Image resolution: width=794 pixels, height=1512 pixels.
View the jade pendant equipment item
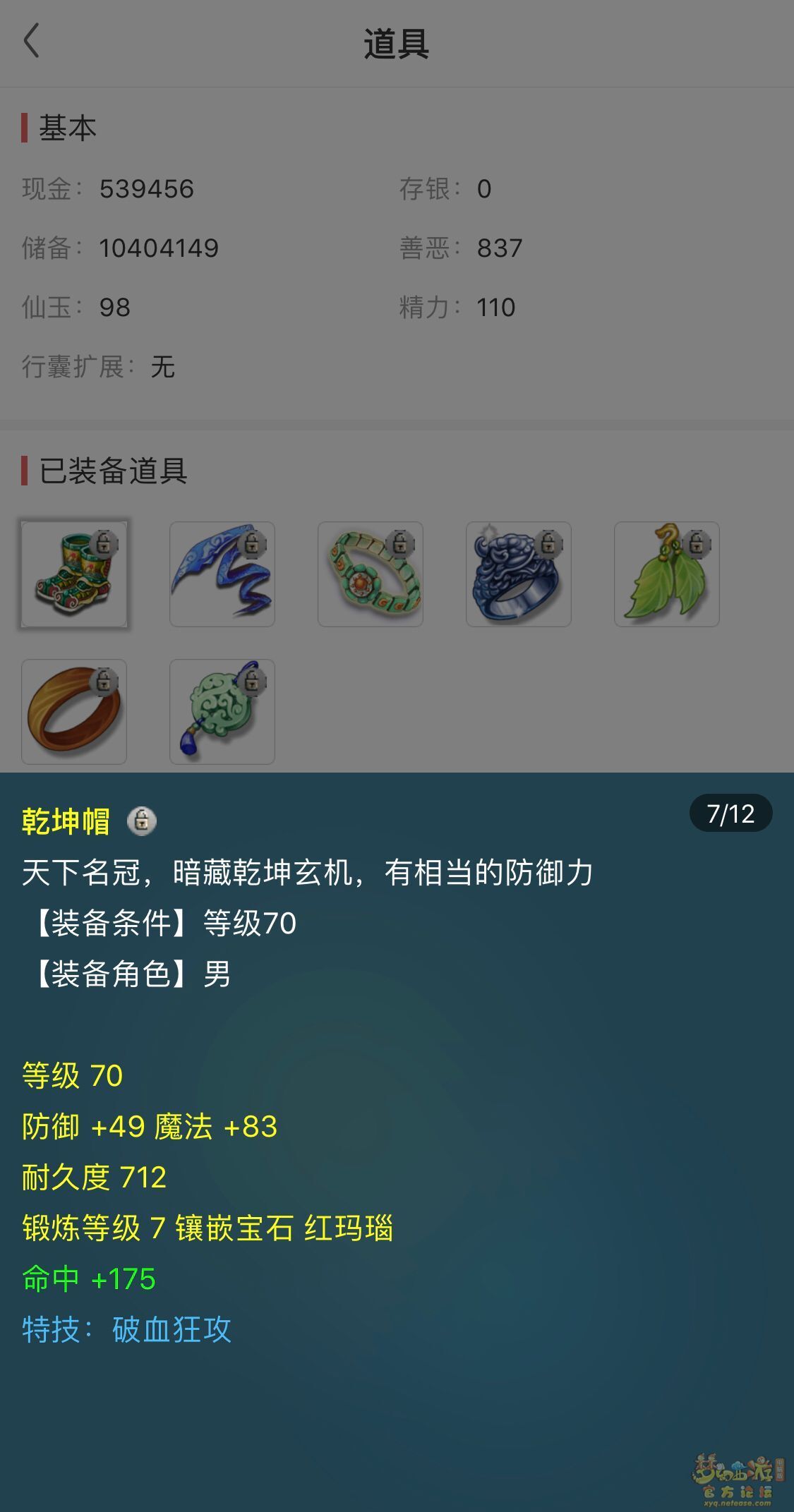(222, 712)
